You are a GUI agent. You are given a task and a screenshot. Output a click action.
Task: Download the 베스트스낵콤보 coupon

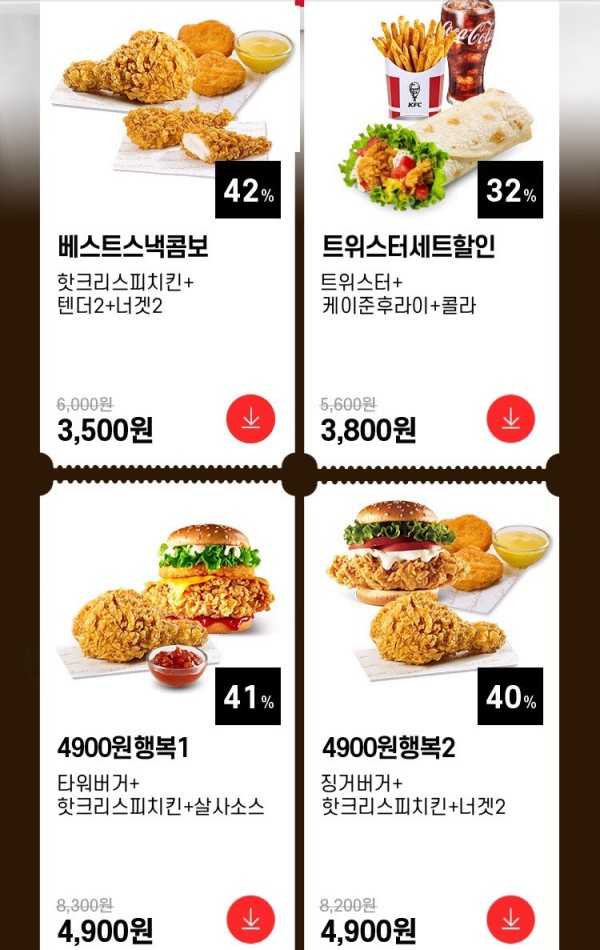[250, 419]
